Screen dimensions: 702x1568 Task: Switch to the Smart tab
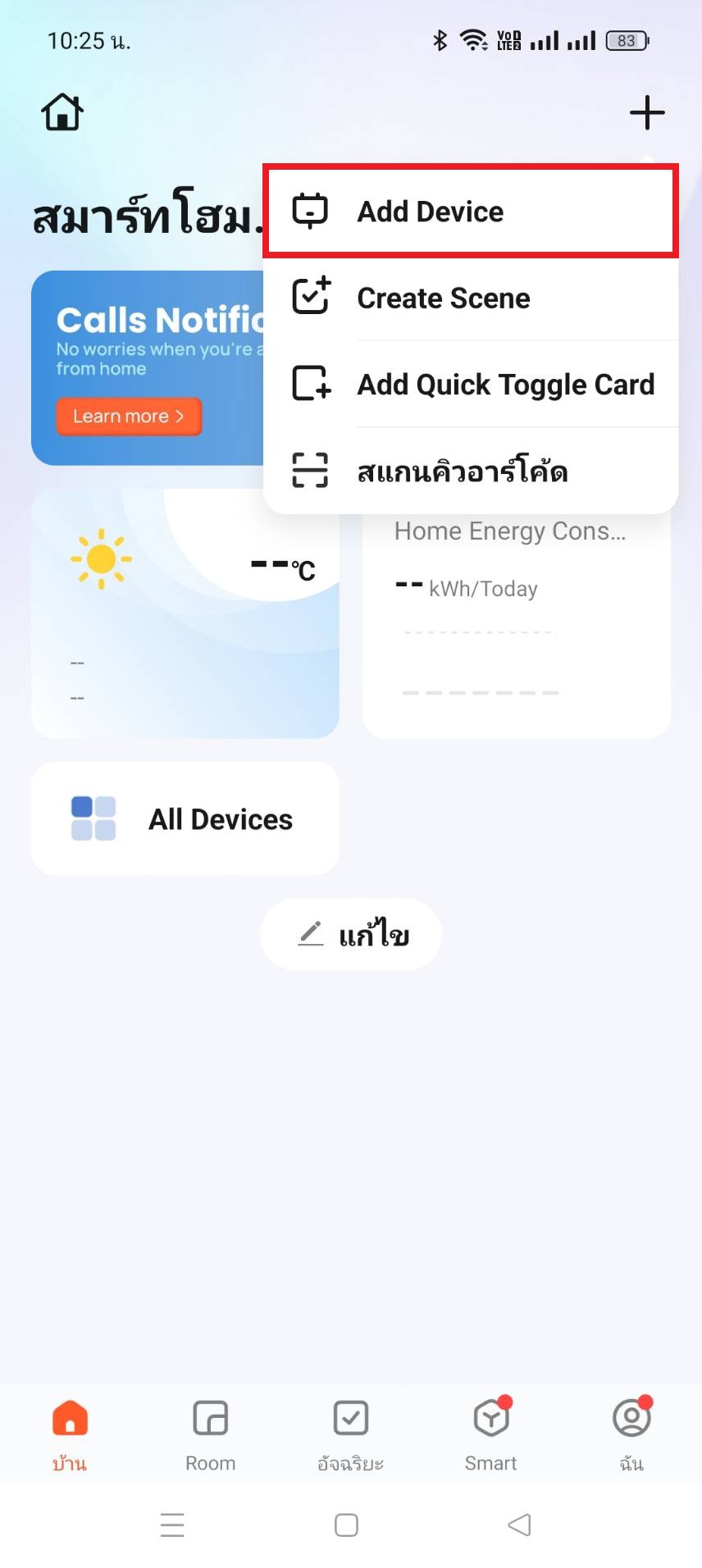pyautogui.click(x=491, y=1434)
